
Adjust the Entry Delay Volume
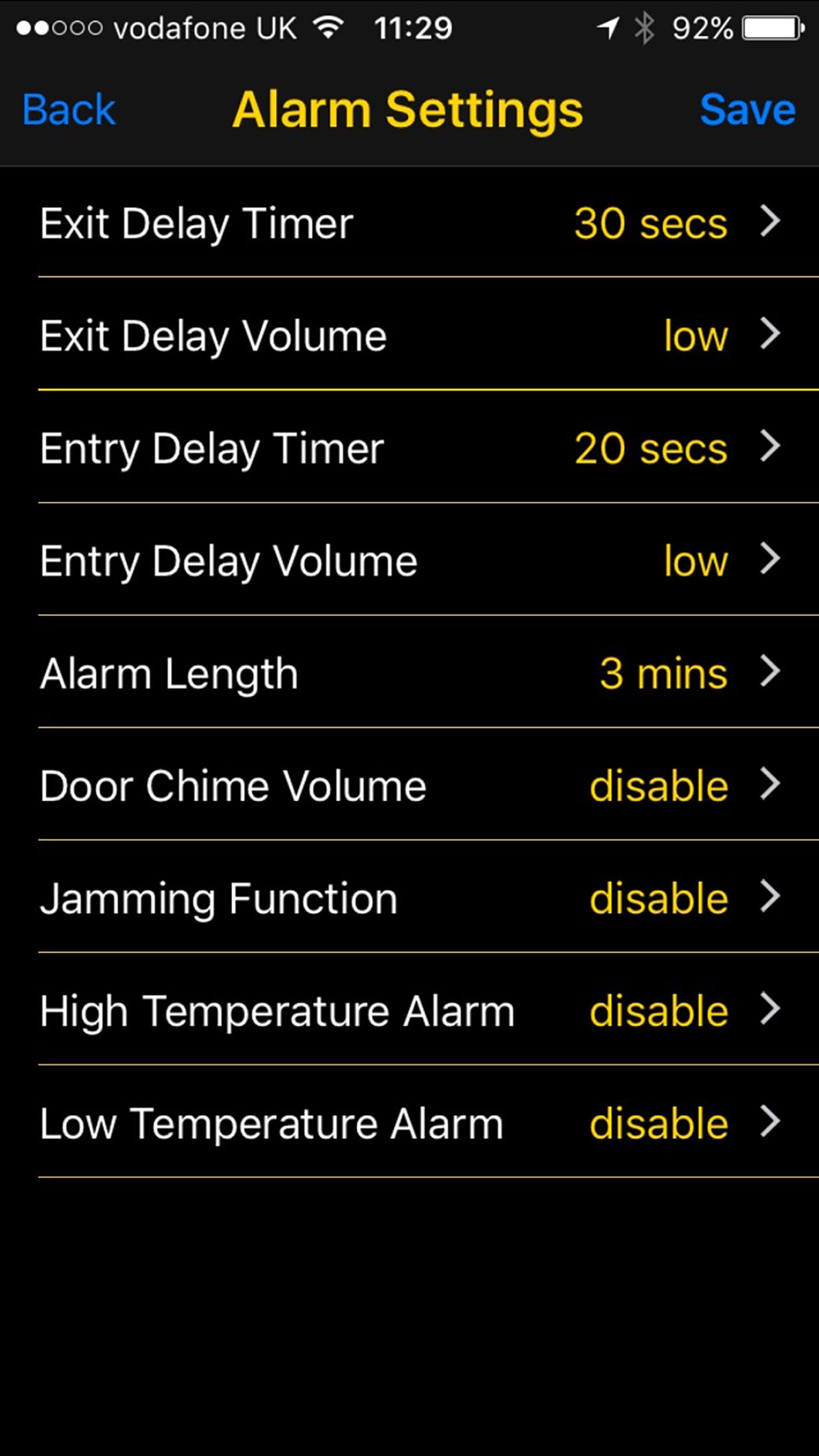coord(409,559)
